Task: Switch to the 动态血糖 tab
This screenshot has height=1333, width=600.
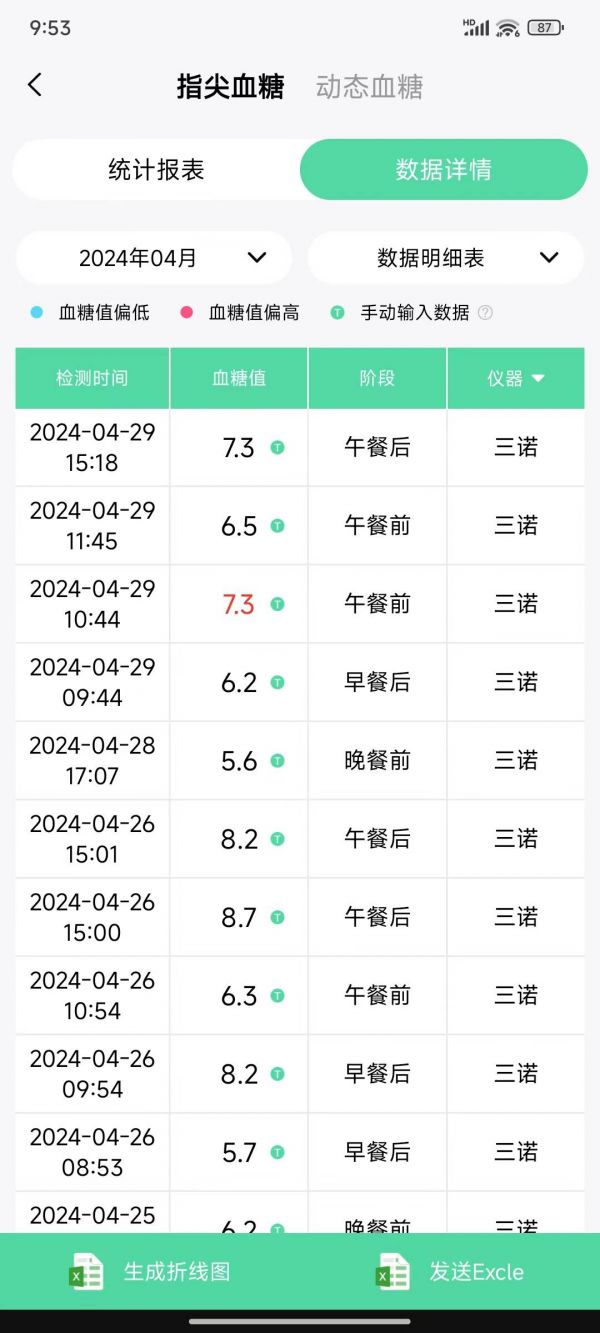Action: [369, 87]
